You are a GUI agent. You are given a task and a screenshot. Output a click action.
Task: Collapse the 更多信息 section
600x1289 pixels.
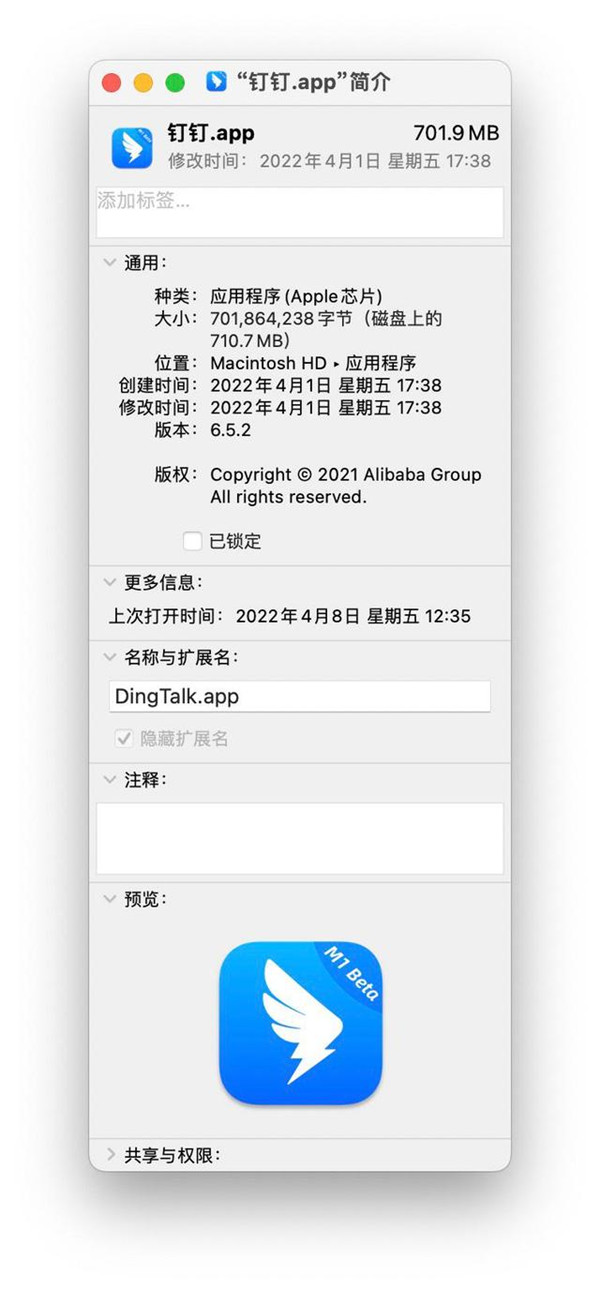(x=109, y=582)
